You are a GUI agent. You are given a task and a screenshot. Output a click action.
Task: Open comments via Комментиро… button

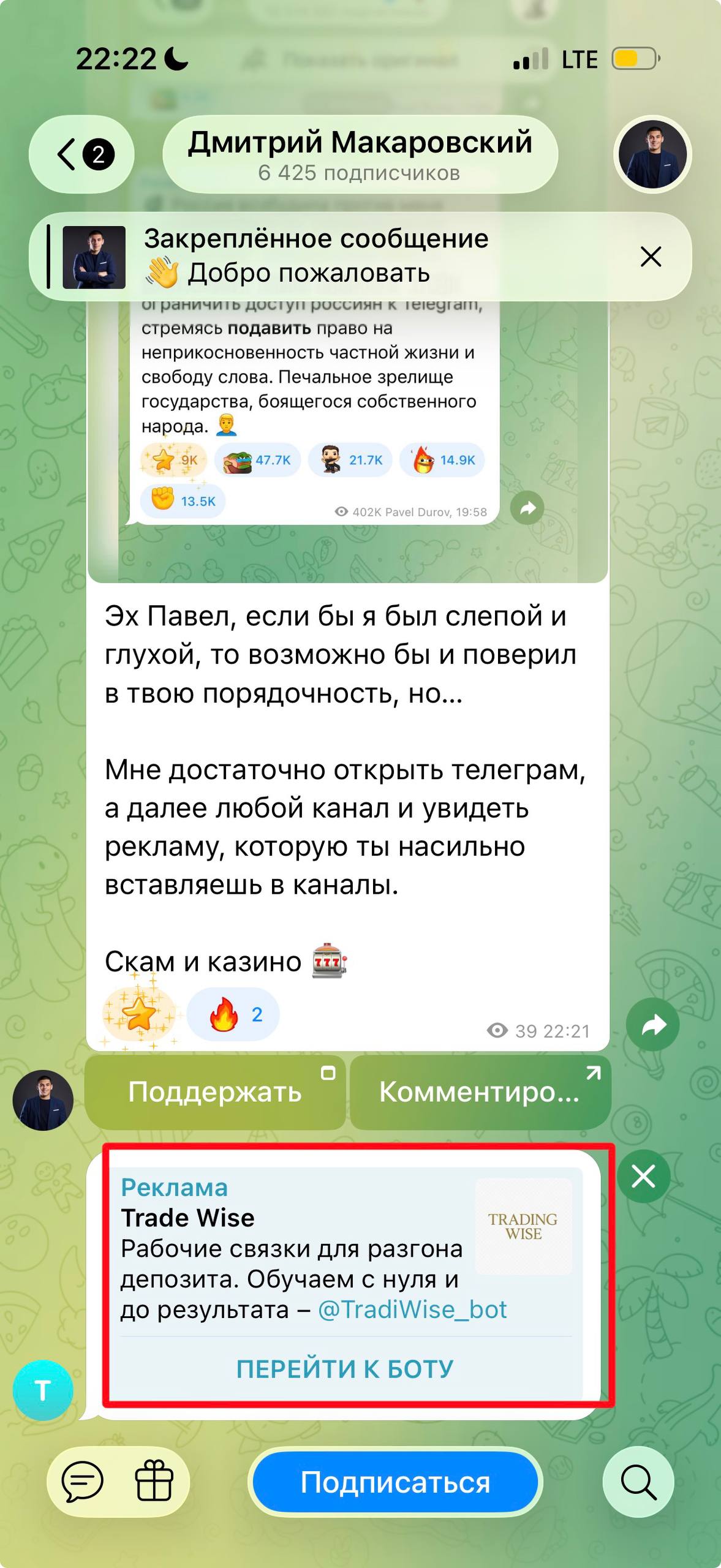pos(480,1092)
